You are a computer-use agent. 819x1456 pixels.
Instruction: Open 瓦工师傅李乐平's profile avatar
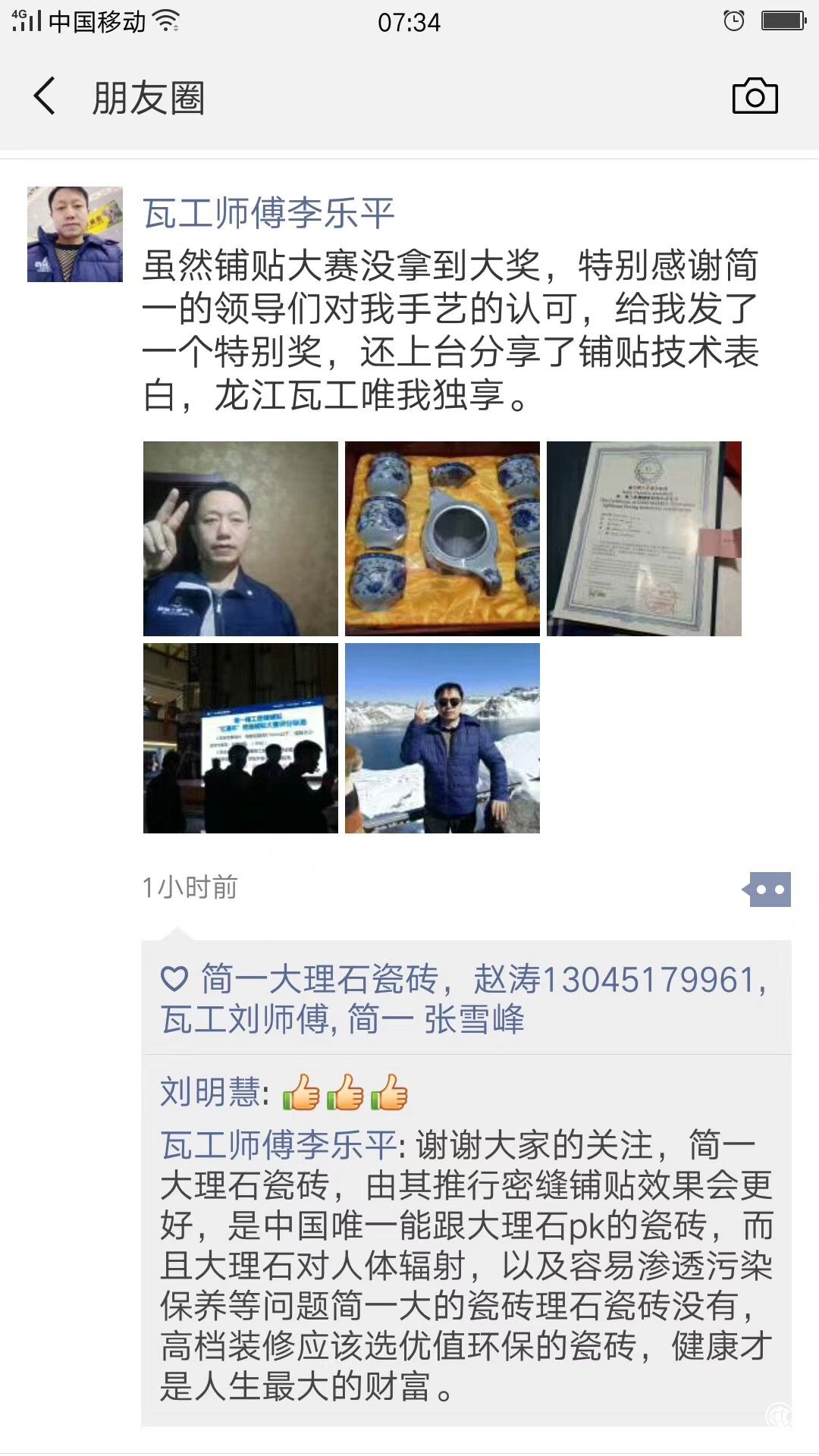pyautogui.click(x=75, y=234)
